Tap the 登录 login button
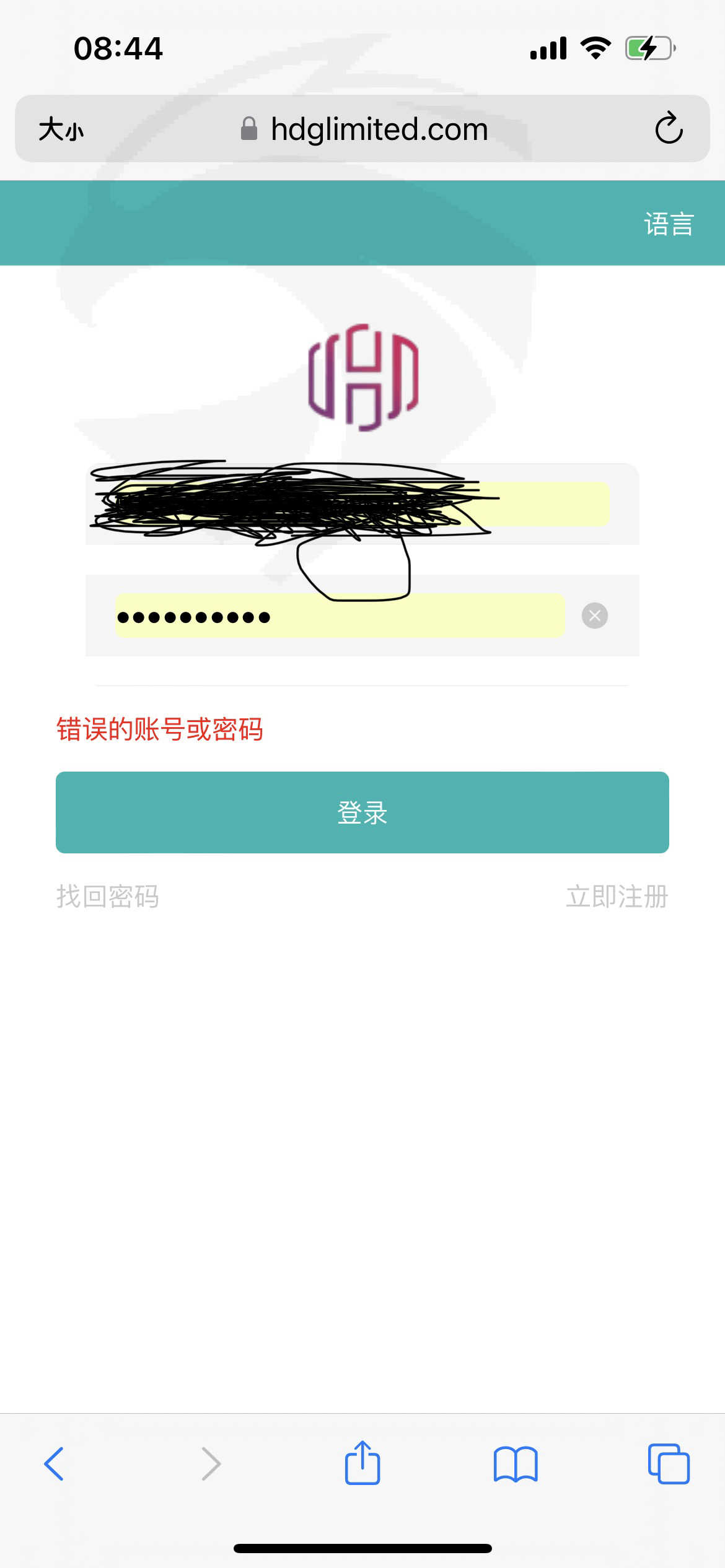 [362, 812]
